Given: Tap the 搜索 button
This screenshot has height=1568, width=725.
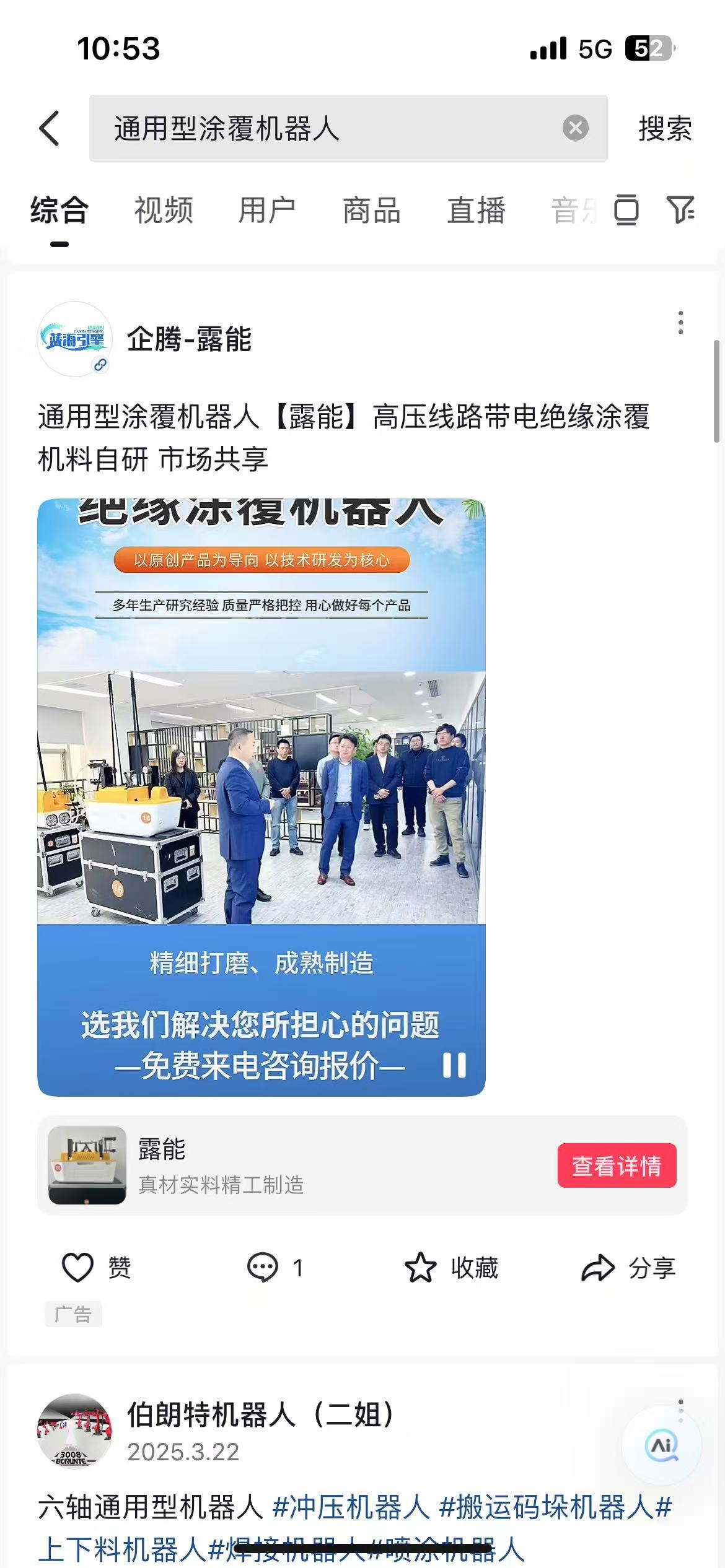Looking at the screenshot, I should 664,128.
